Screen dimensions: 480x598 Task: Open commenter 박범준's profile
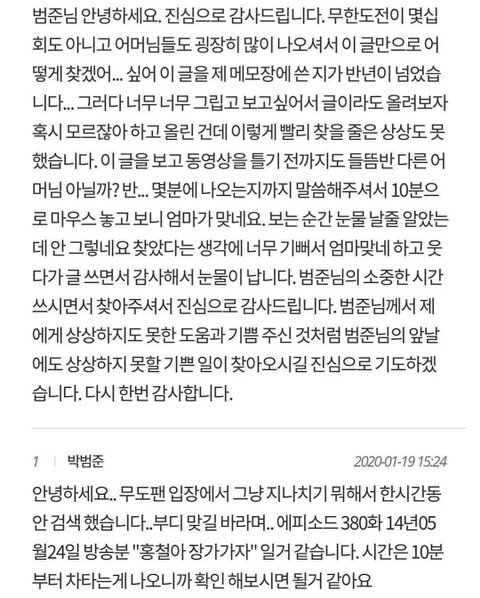click(x=85, y=461)
